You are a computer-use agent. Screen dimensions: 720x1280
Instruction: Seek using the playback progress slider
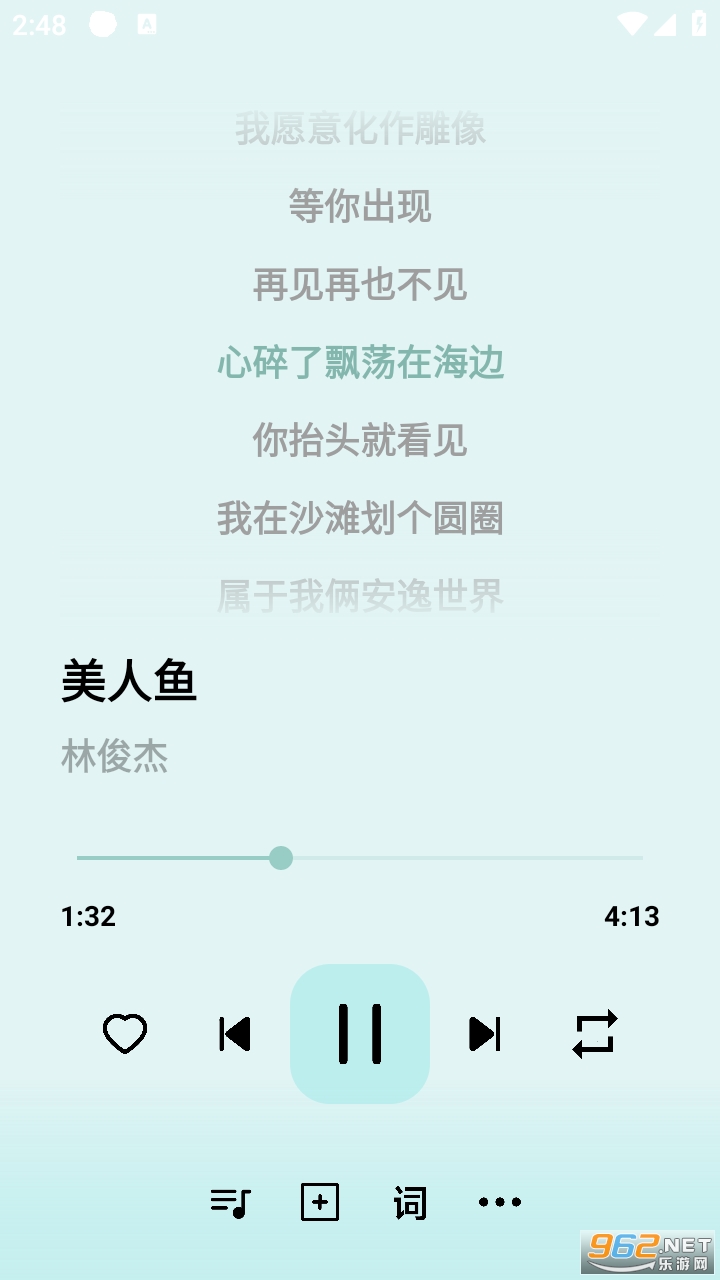click(281, 858)
